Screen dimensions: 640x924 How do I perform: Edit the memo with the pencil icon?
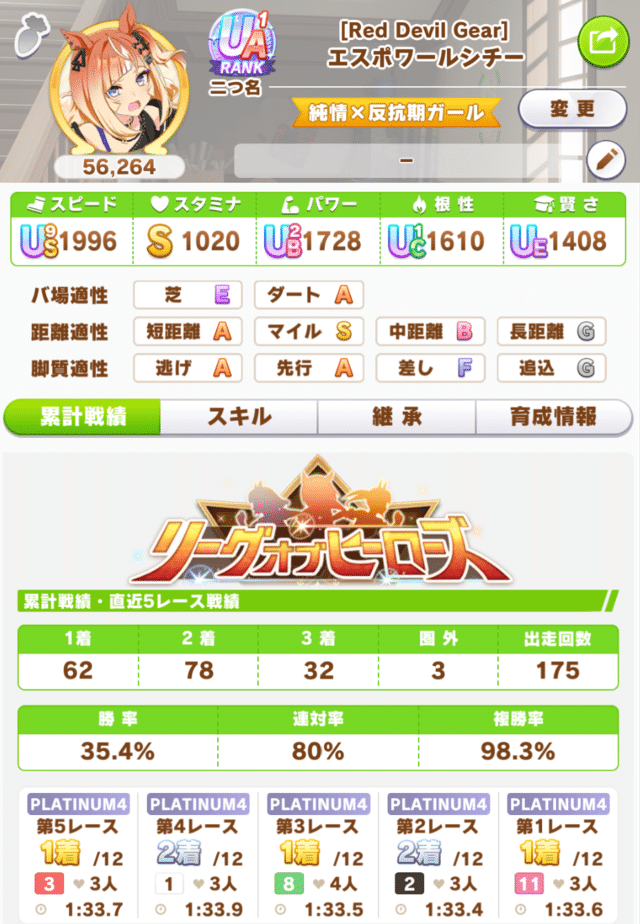[x=604, y=157]
